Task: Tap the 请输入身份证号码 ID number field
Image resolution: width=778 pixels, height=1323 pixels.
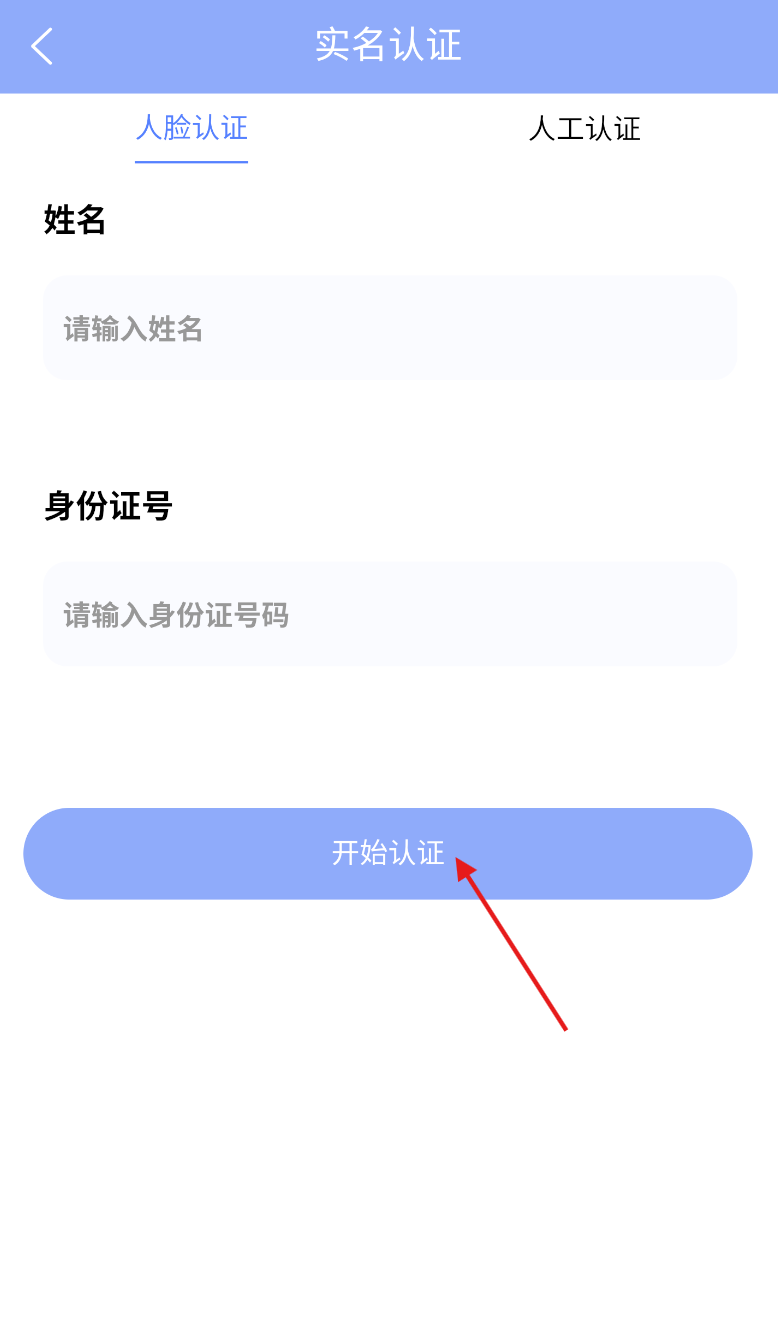Action: click(x=390, y=614)
